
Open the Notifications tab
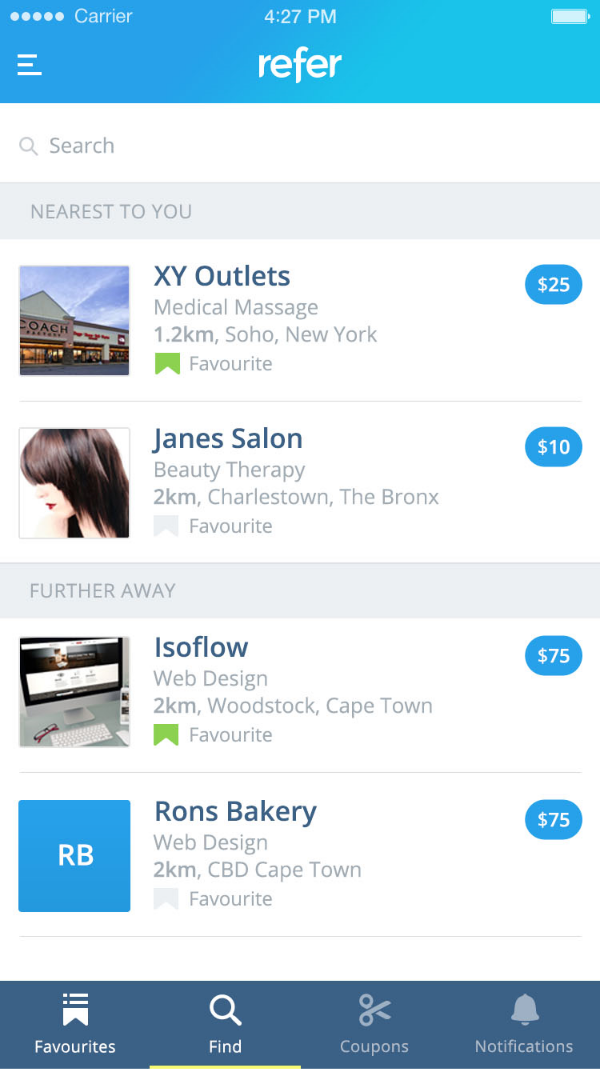[524, 1025]
